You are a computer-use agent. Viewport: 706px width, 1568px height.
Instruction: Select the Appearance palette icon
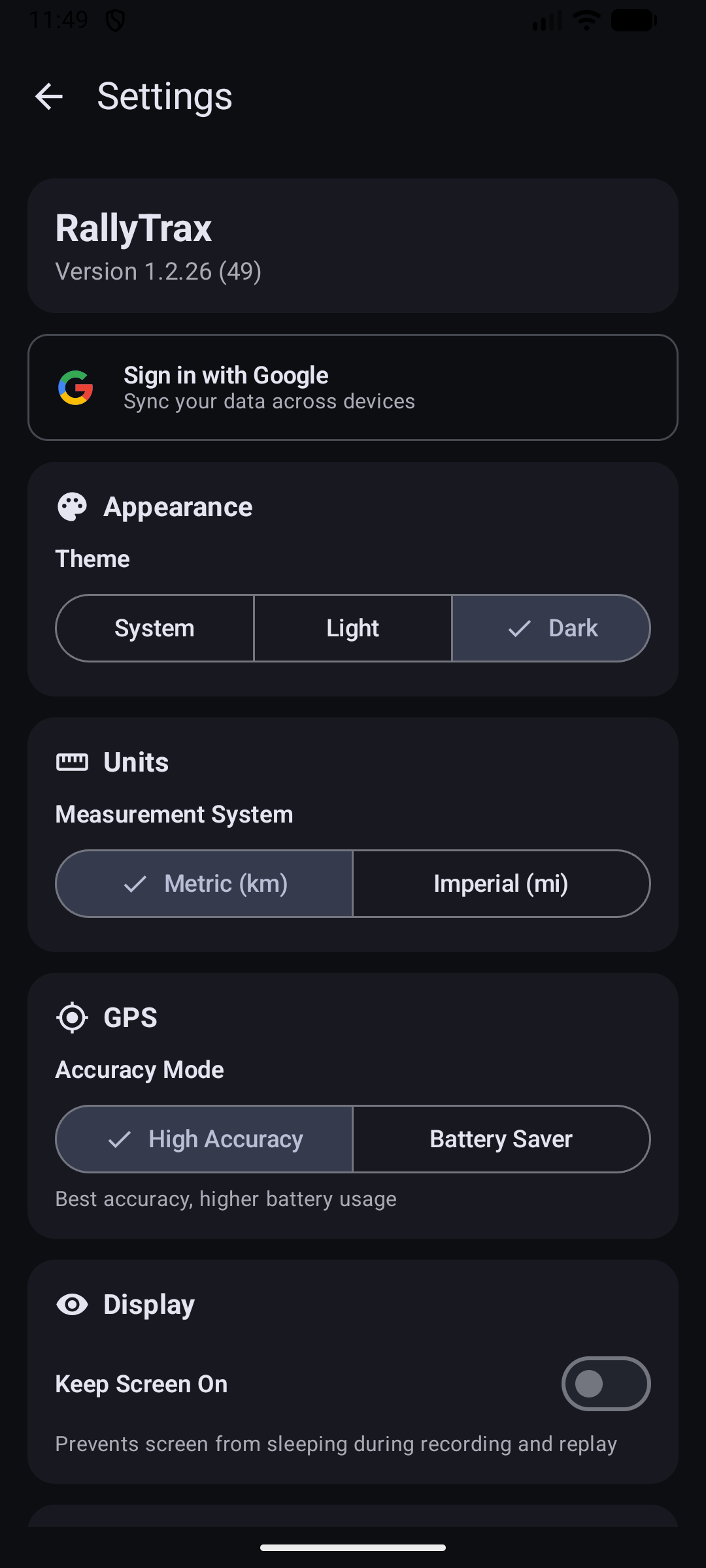tap(72, 506)
